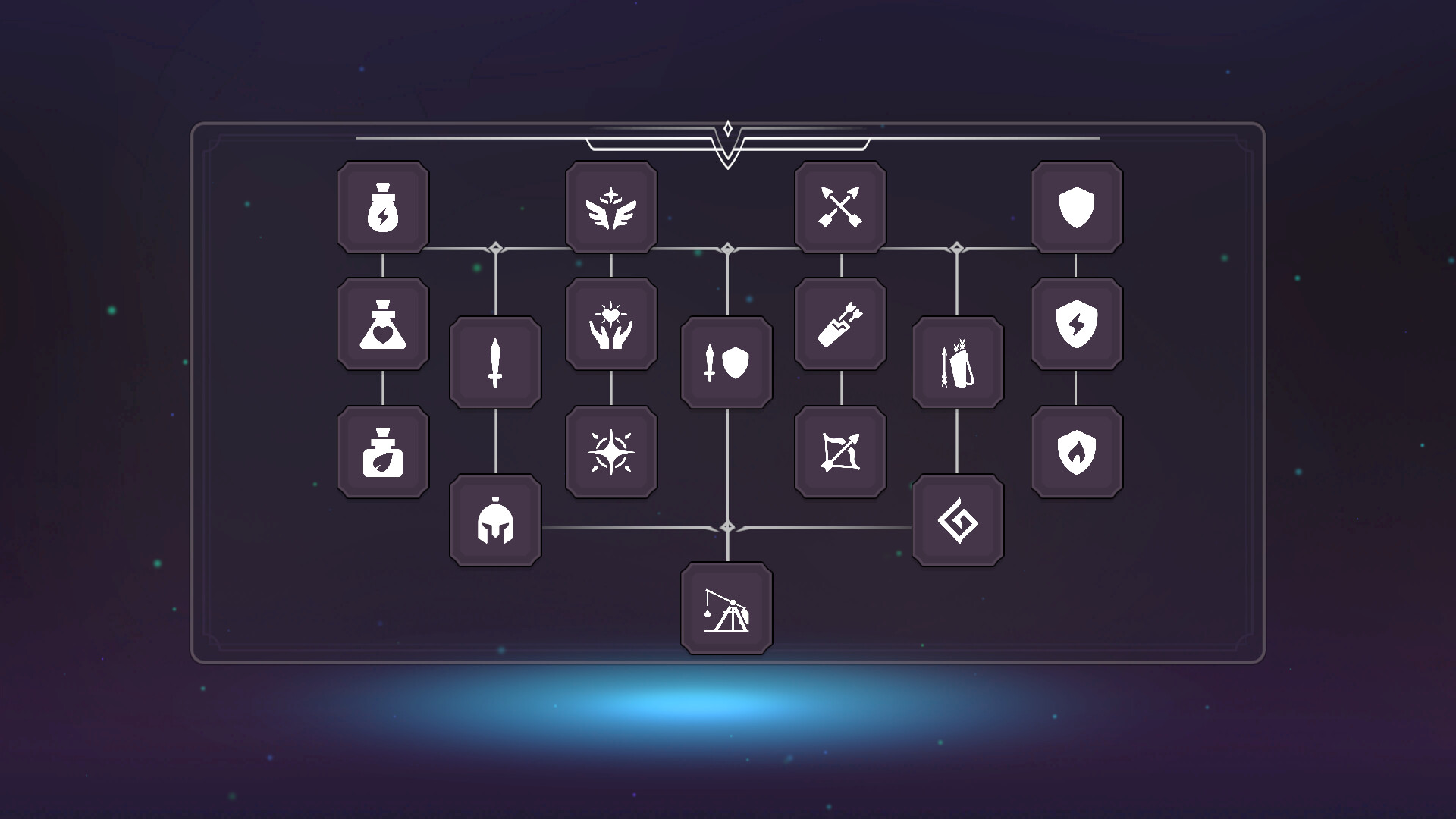The width and height of the screenshot is (1456, 819).
Task: Select the single sword skill node
Action: point(495,362)
